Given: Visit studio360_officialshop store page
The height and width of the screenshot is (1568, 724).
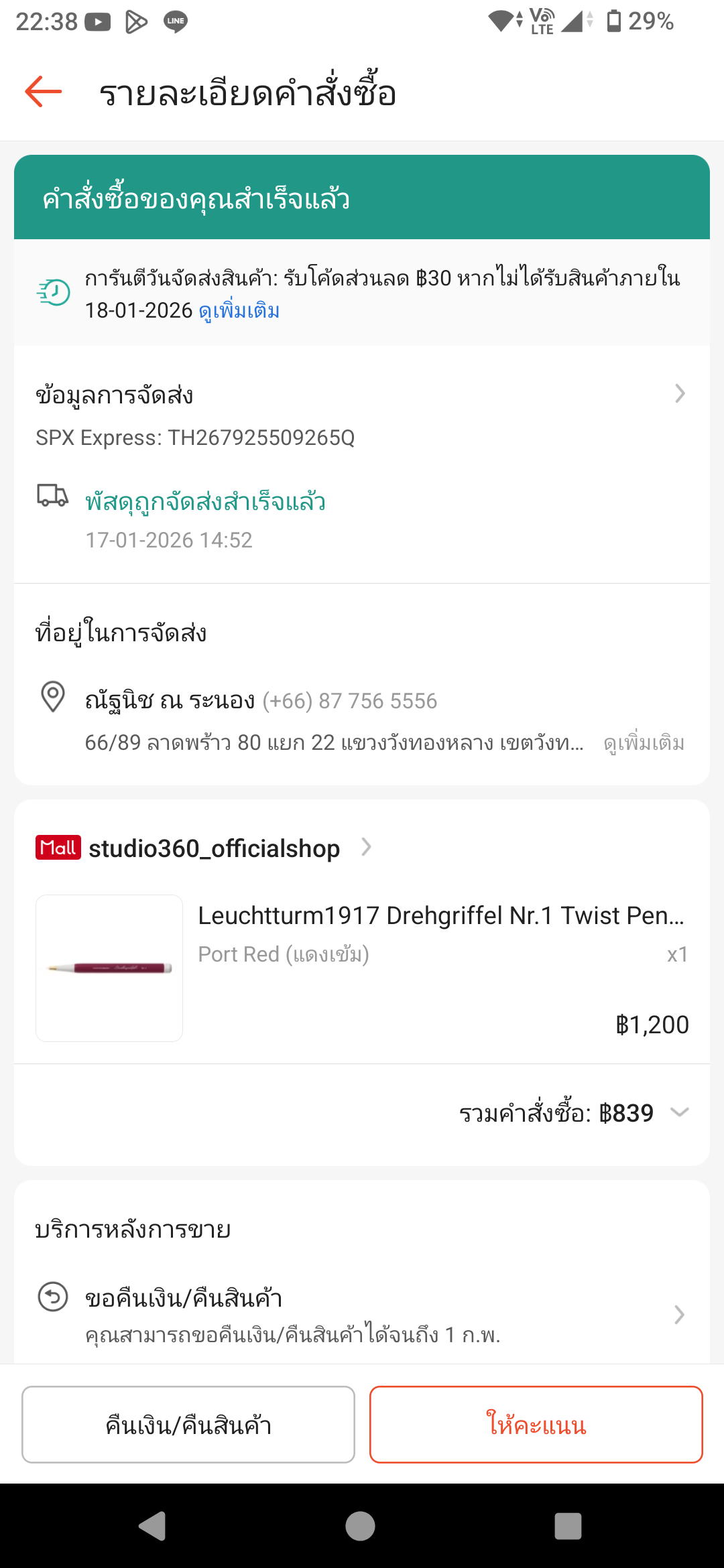Looking at the screenshot, I should [215, 848].
